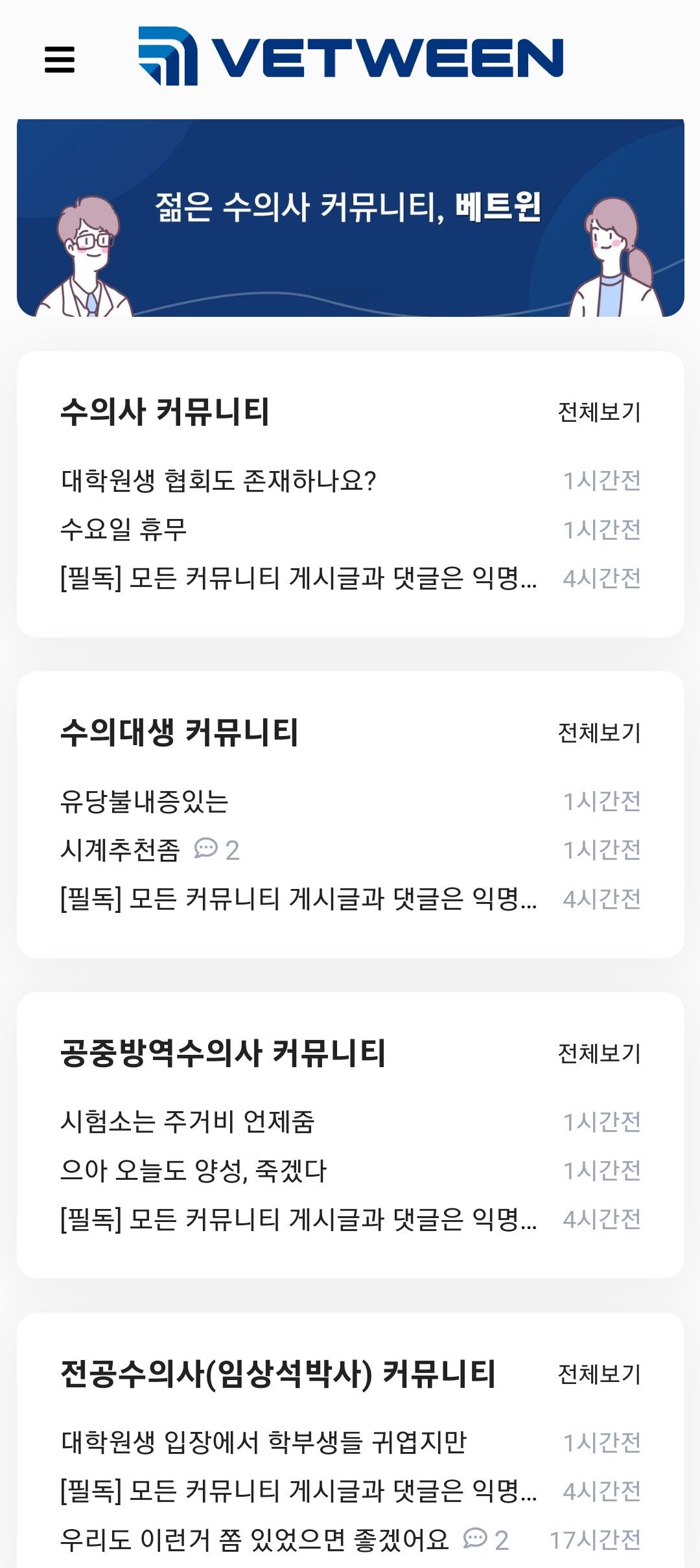Viewport: 700px width, 1568px height.
Task: Tap 전체보기 for 공중방역수의사 커뮤니티
Action: coord(599,1054)
